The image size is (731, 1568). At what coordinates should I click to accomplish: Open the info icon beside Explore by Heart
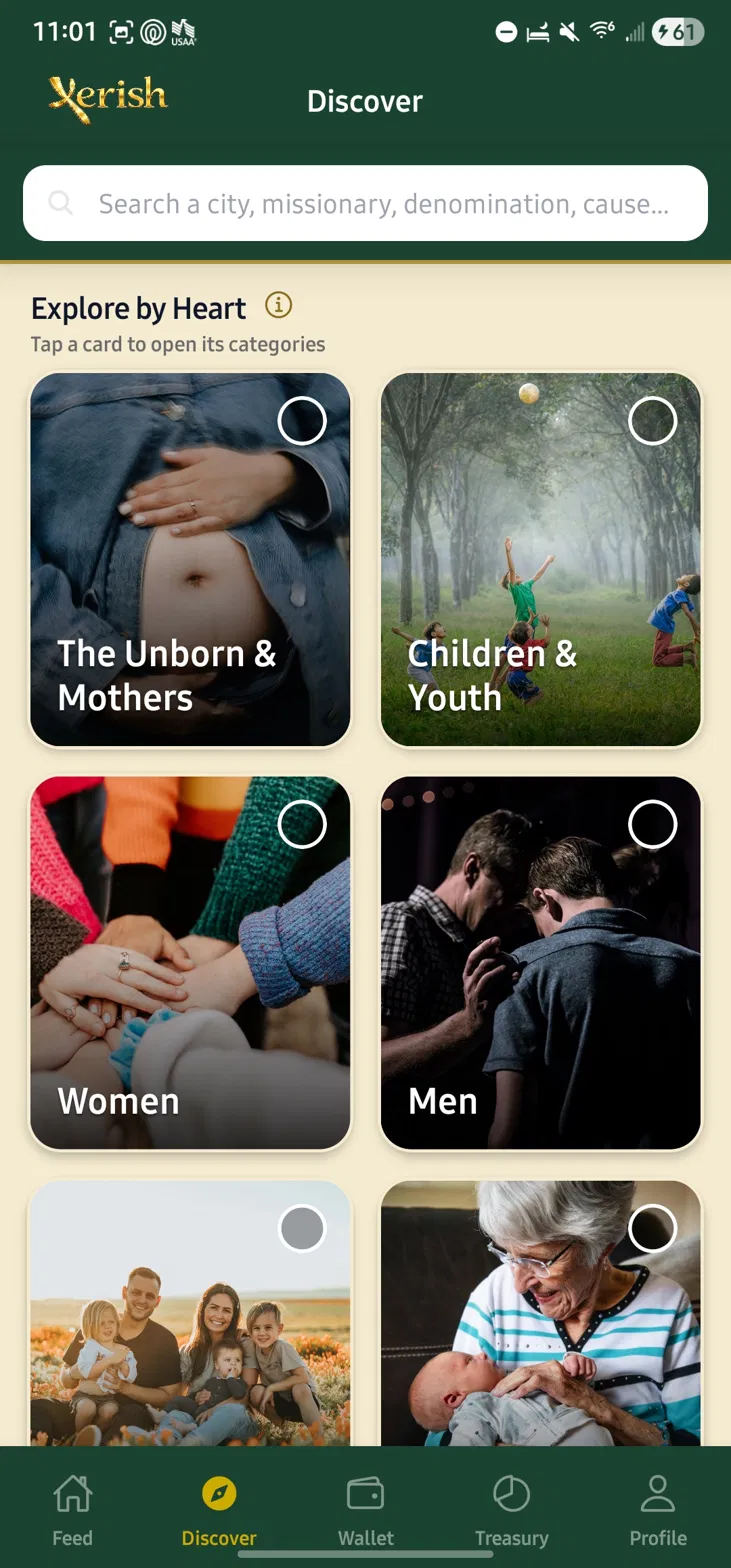(x=278, y=305)
